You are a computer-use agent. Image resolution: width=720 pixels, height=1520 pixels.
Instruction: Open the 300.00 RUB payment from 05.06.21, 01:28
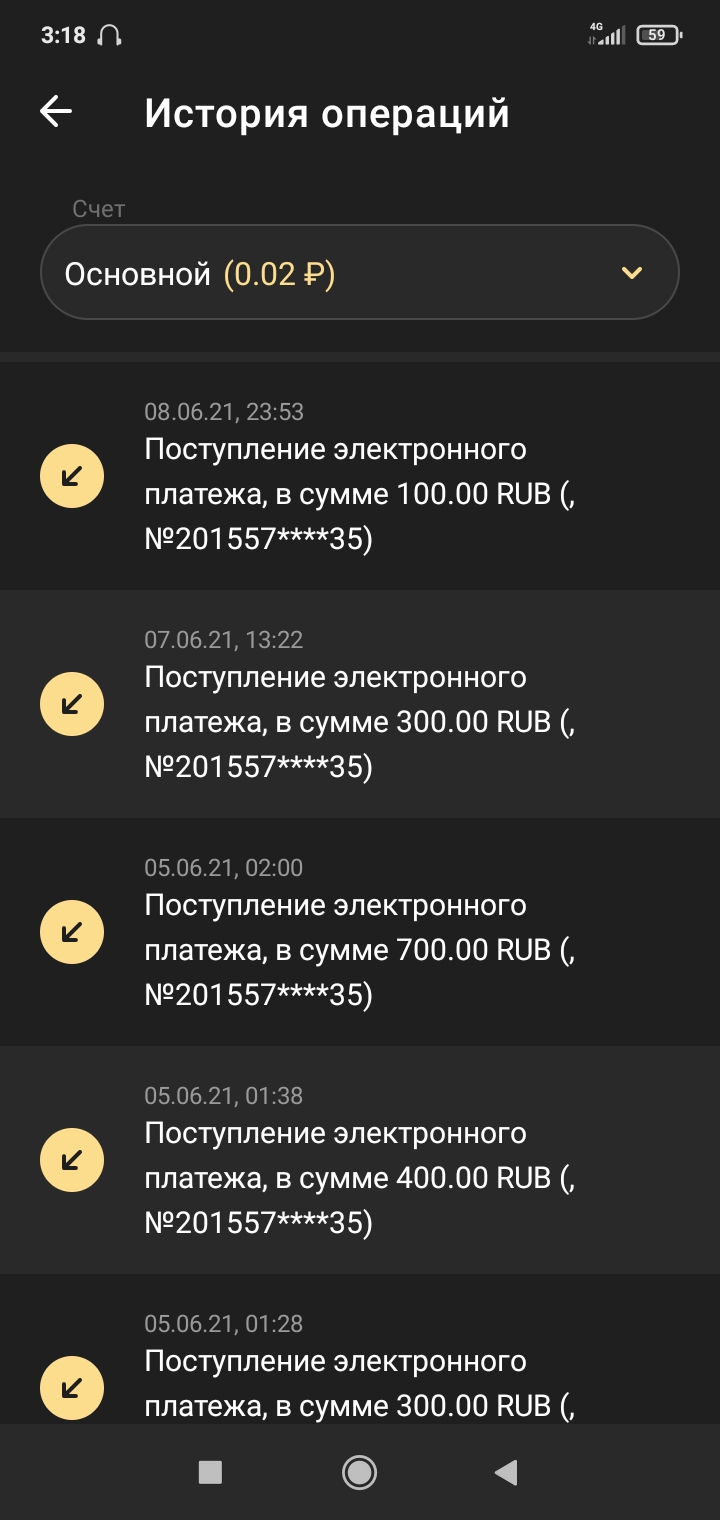coord(360,1370)
